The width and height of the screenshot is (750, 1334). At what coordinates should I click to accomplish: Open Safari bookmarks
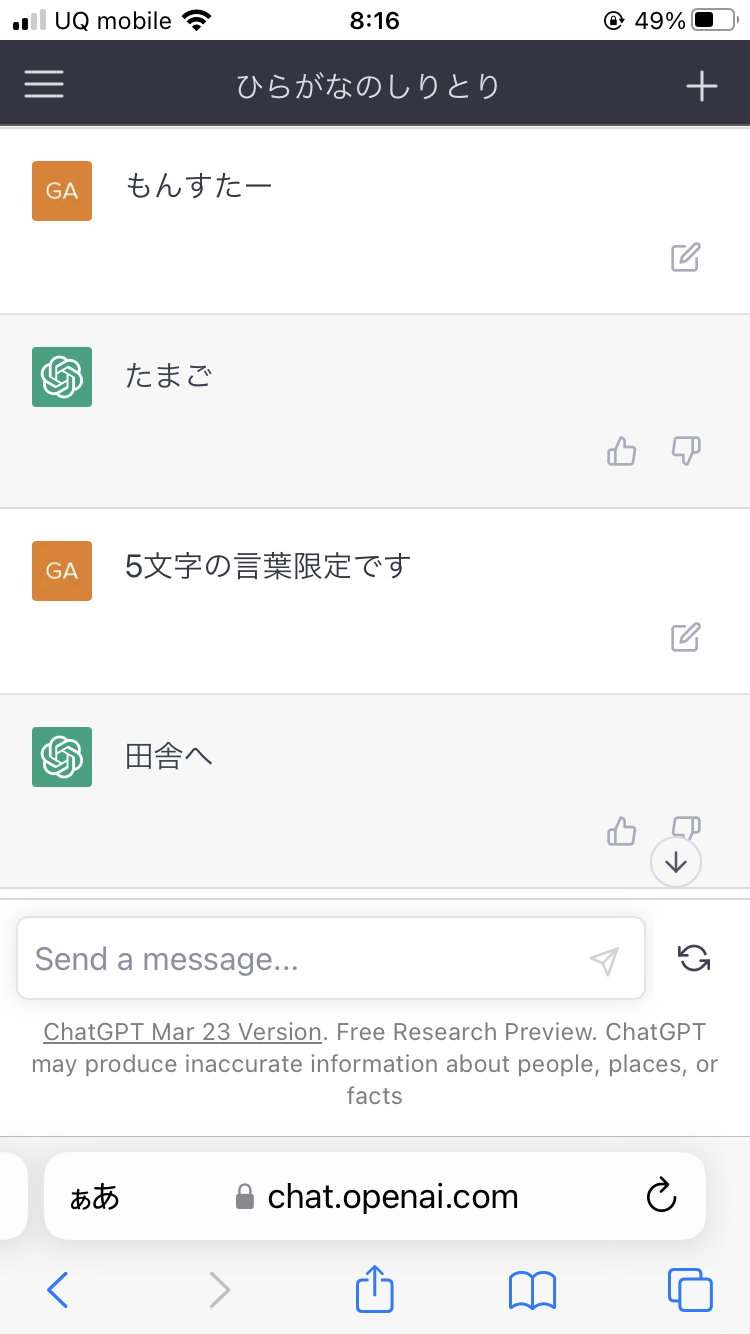pos(532,1290)
